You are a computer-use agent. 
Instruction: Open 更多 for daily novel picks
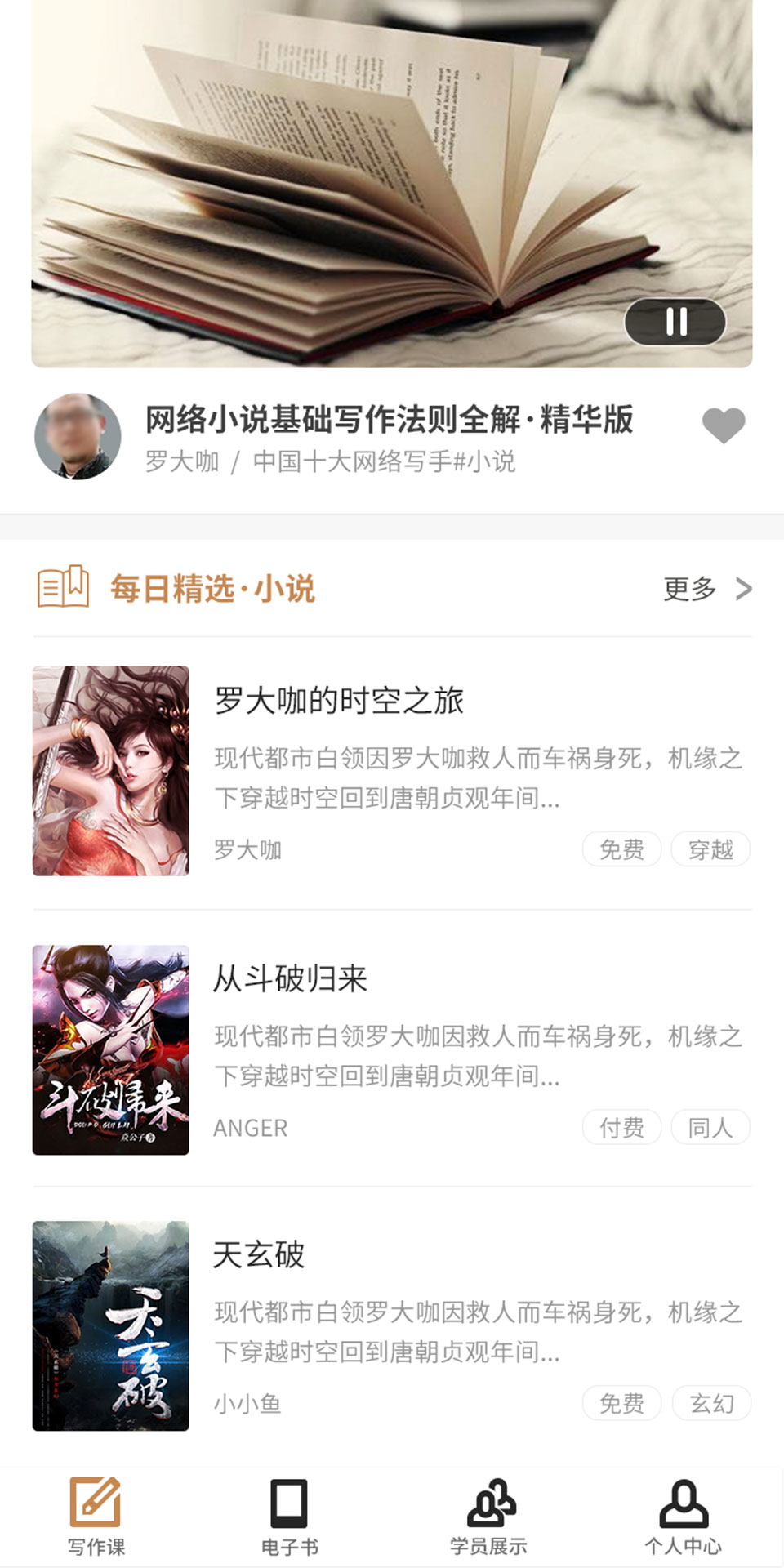click(x=706, y=588)
